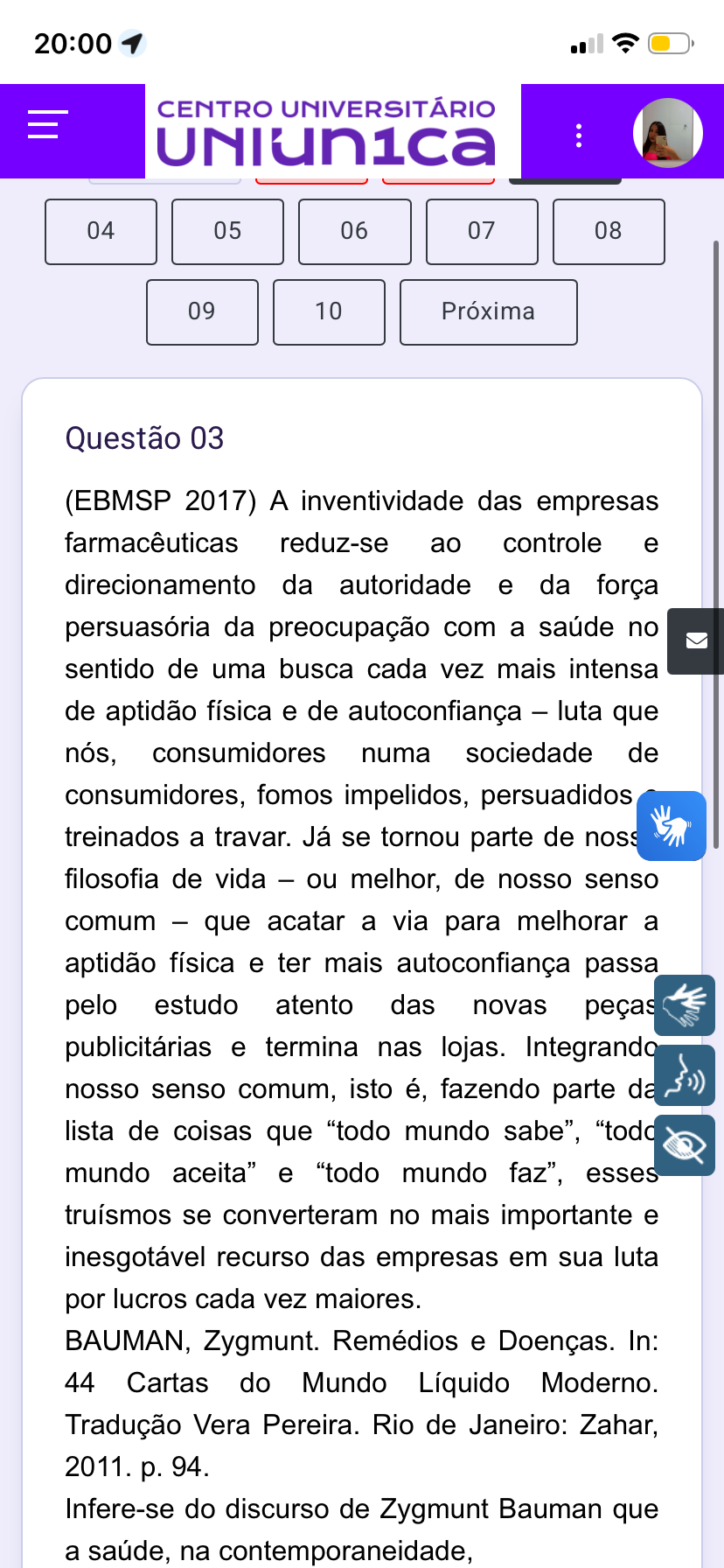724x1568 pixels.
Task: Open the Libras sign language accessibility tool
Action: coord(685,1005)
